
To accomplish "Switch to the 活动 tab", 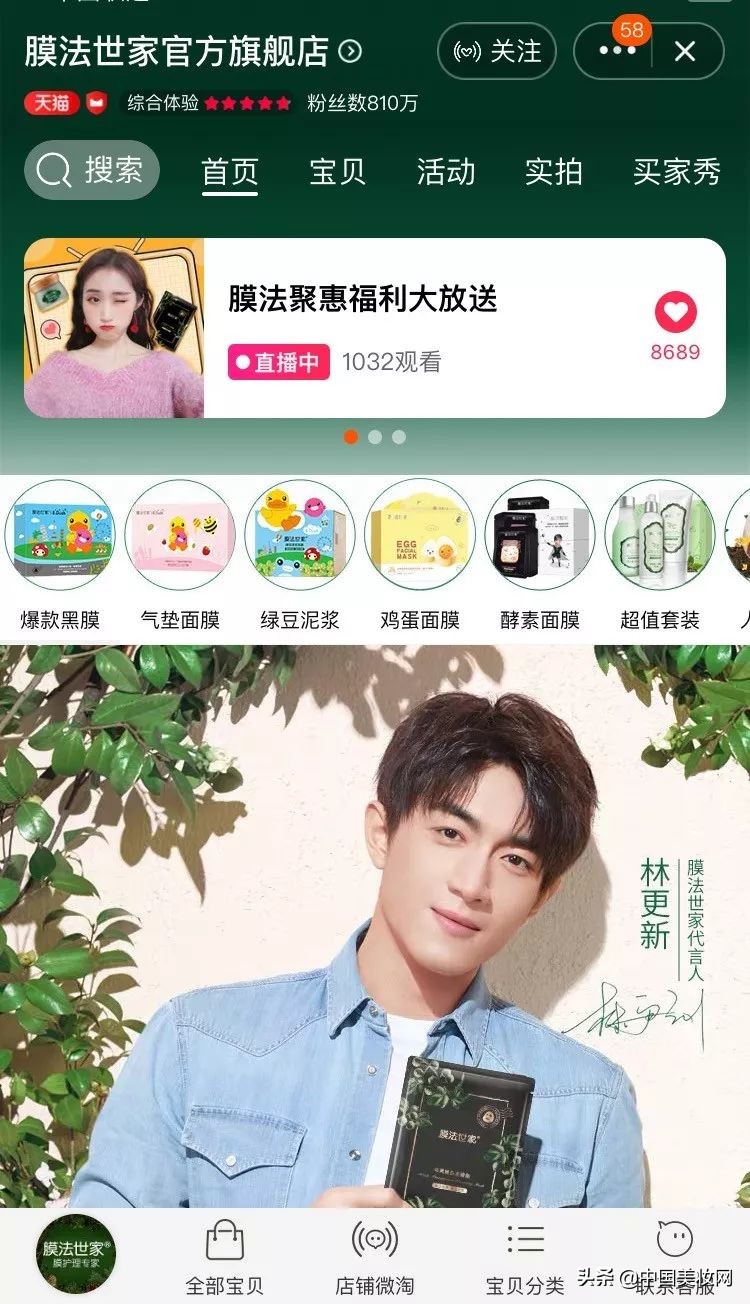I will tap(445, 172).
